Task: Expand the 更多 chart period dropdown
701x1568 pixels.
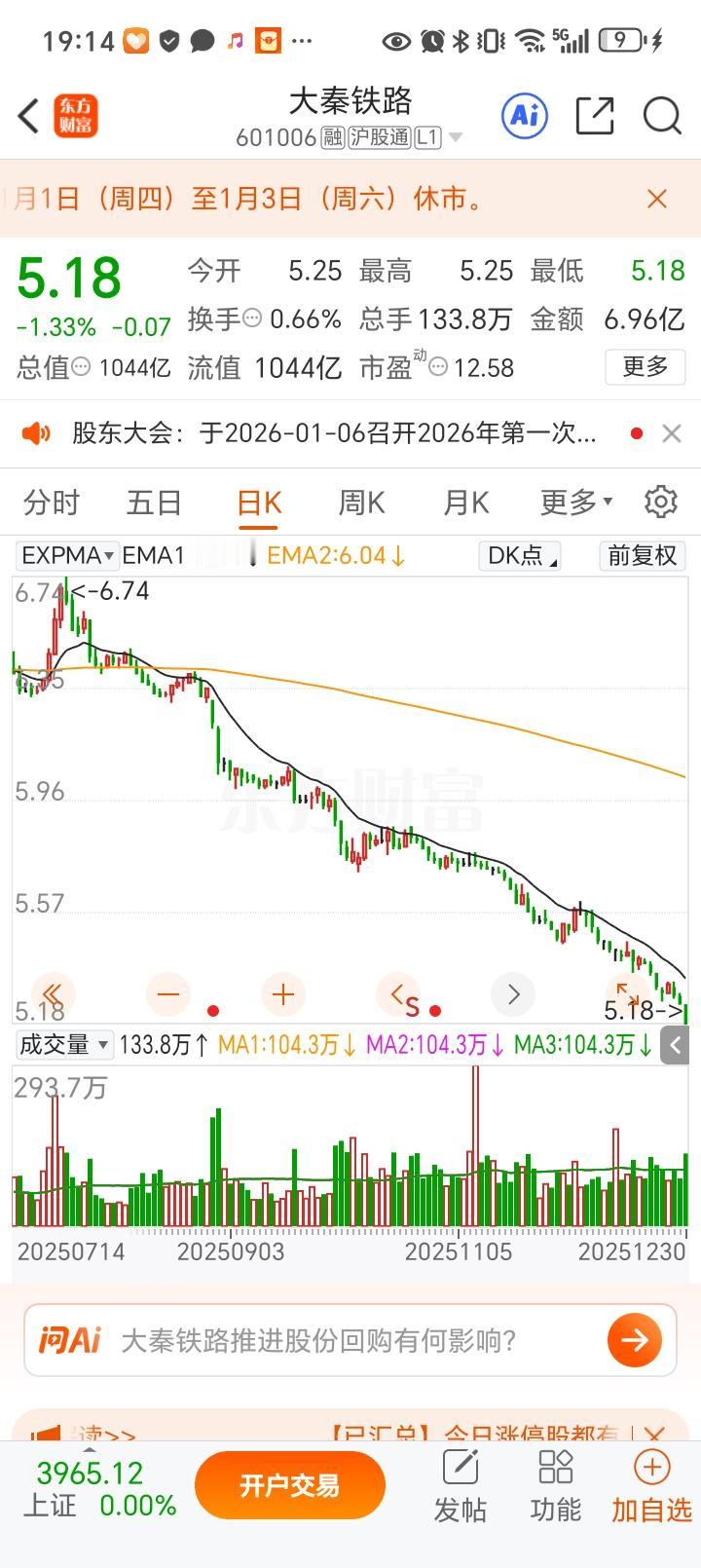Action: [x=575, y=503]
